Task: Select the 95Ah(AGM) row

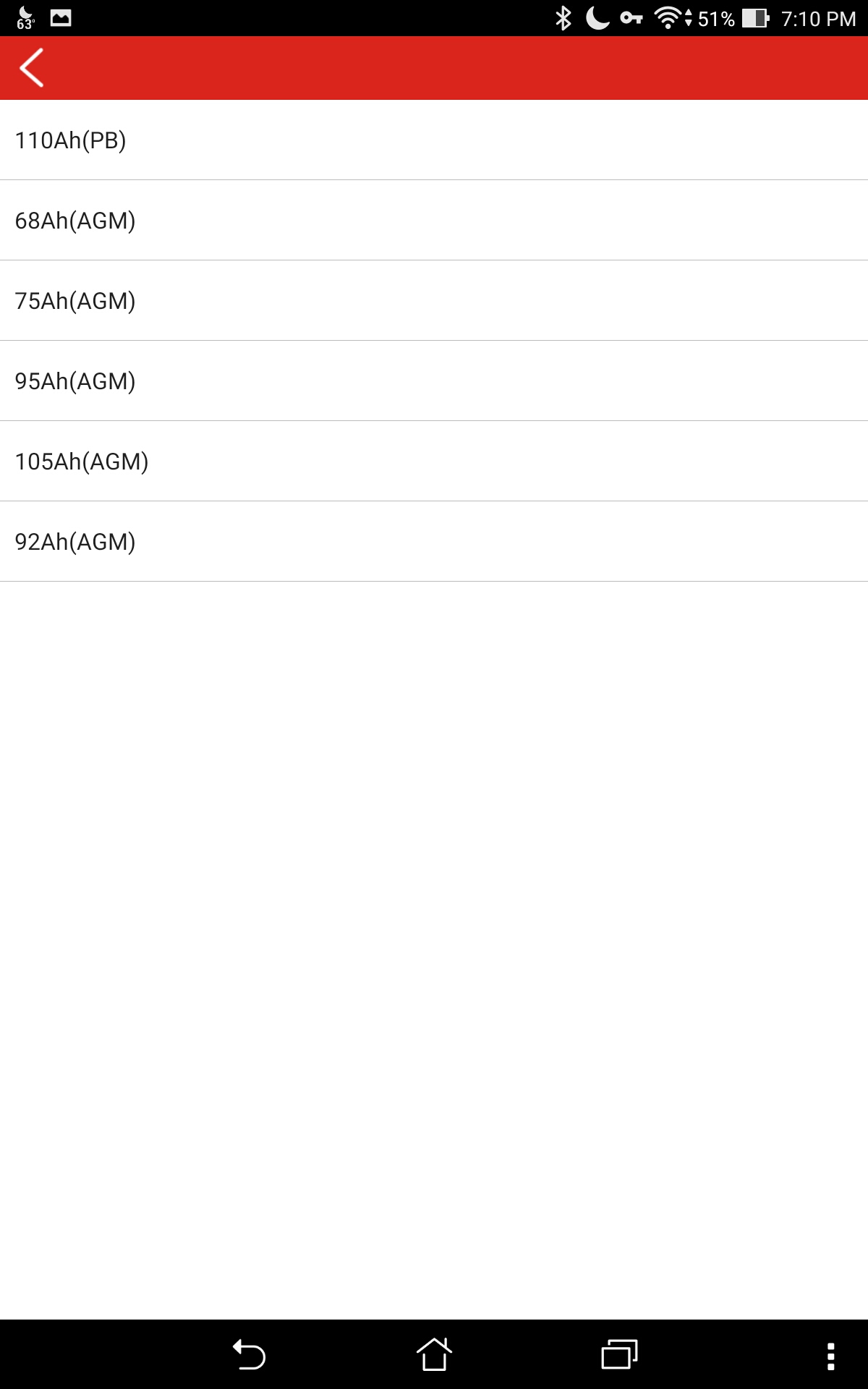Action: coord(434,381)
